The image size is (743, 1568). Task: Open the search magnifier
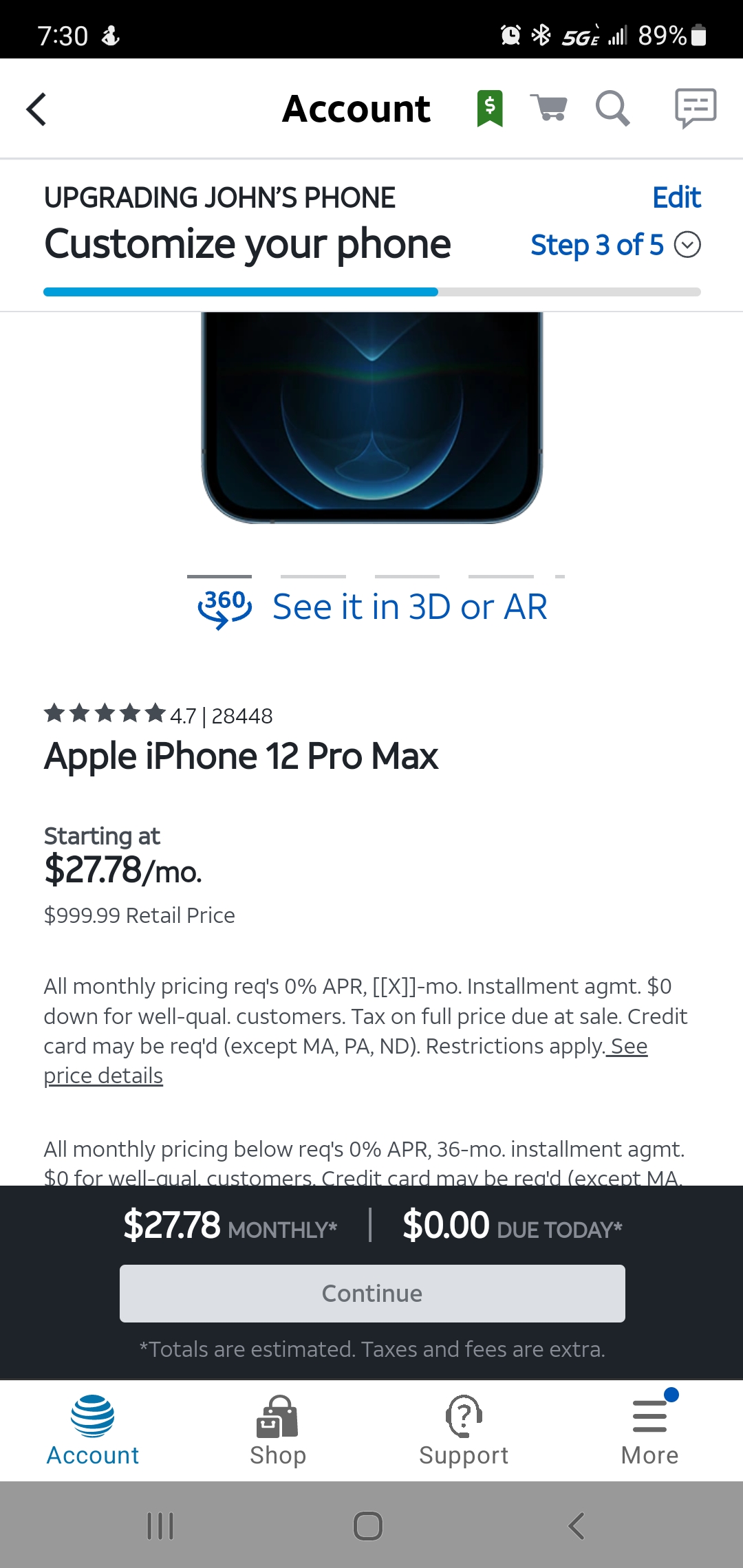(612, 109)
